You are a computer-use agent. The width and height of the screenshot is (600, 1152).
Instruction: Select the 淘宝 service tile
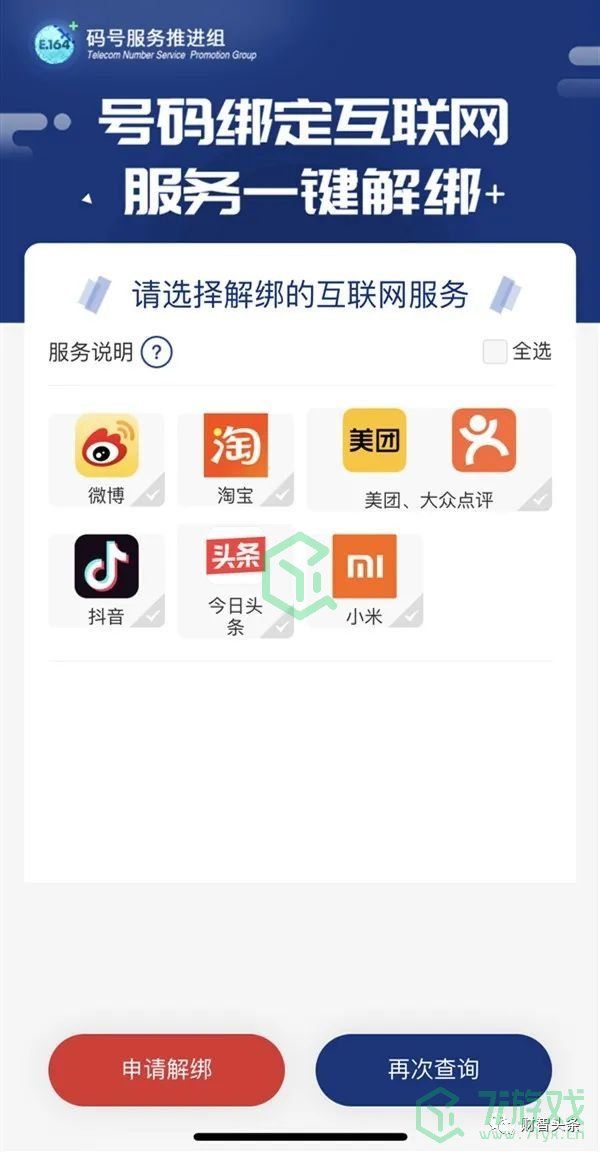[x=236, y=460]
